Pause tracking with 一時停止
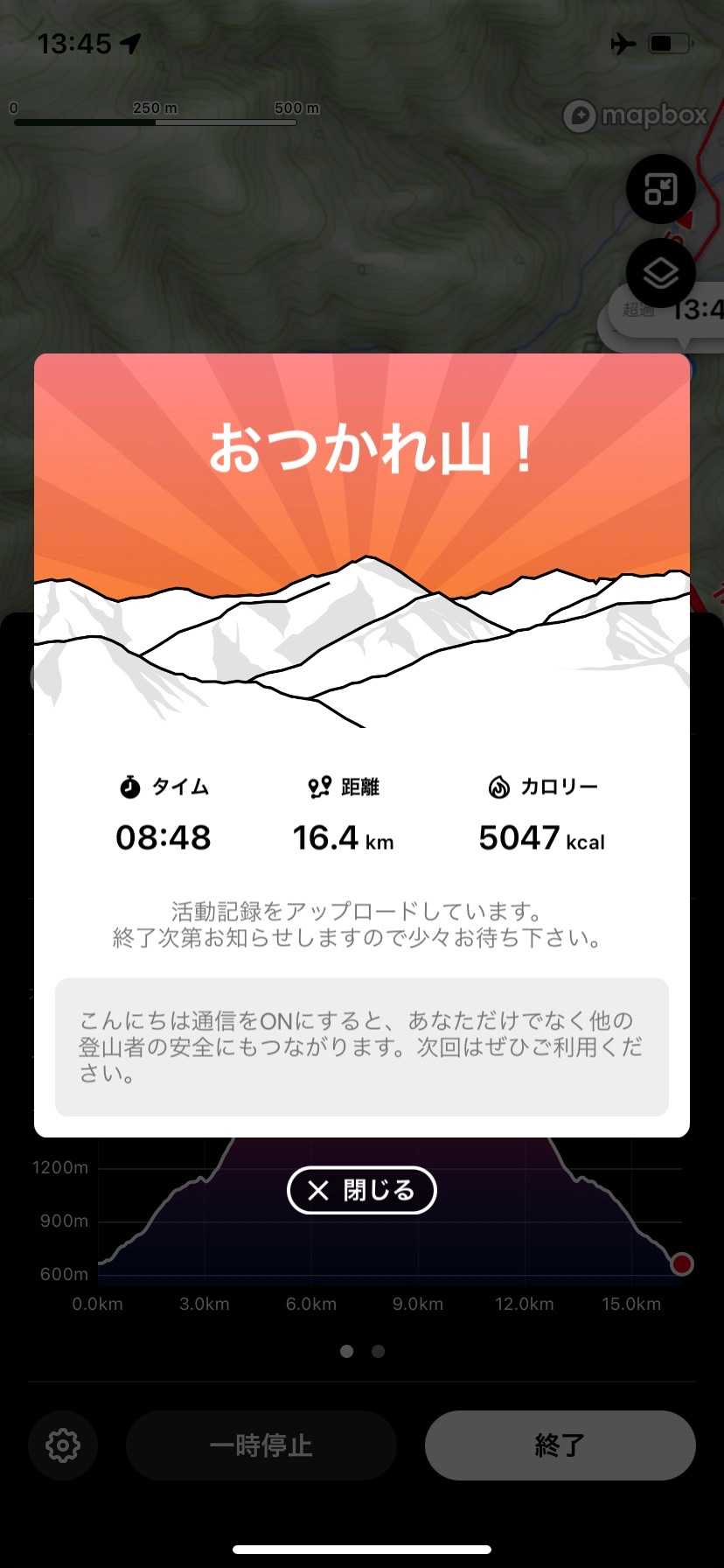This screenshot has height=1568, width=724. coord(261,1445)
